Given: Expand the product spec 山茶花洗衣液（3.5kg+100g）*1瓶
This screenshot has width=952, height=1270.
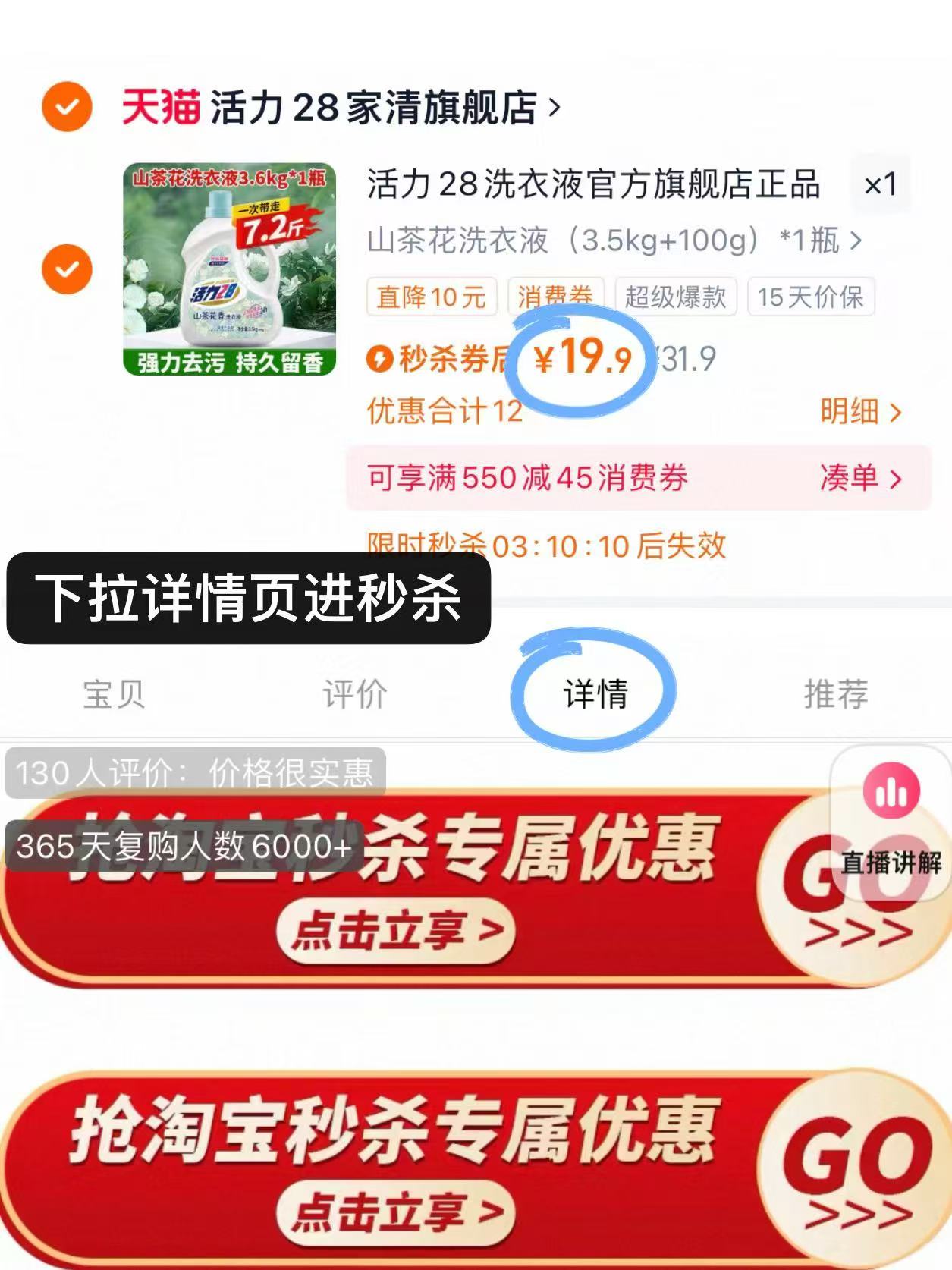Looking at the screenshot, I should (607, 241).
